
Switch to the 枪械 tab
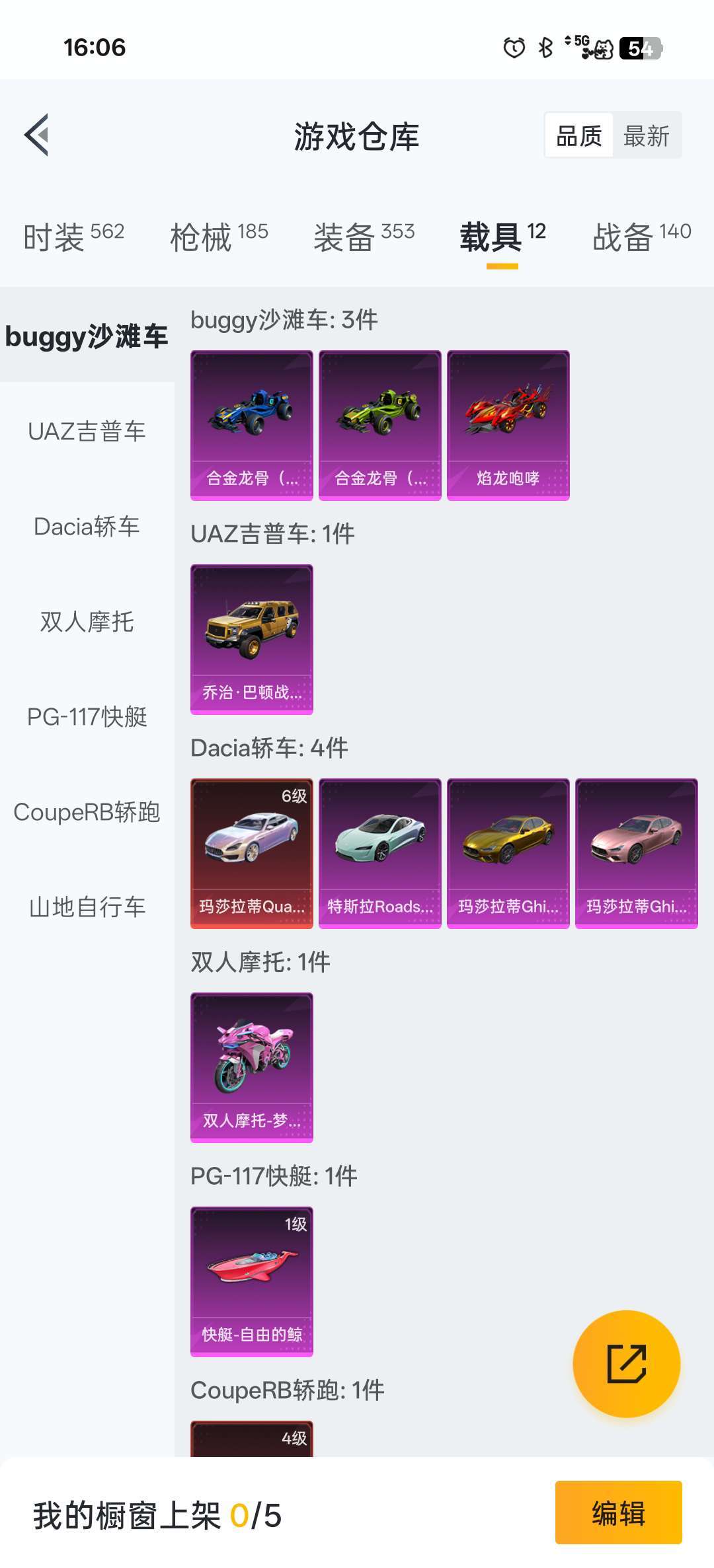219,237
